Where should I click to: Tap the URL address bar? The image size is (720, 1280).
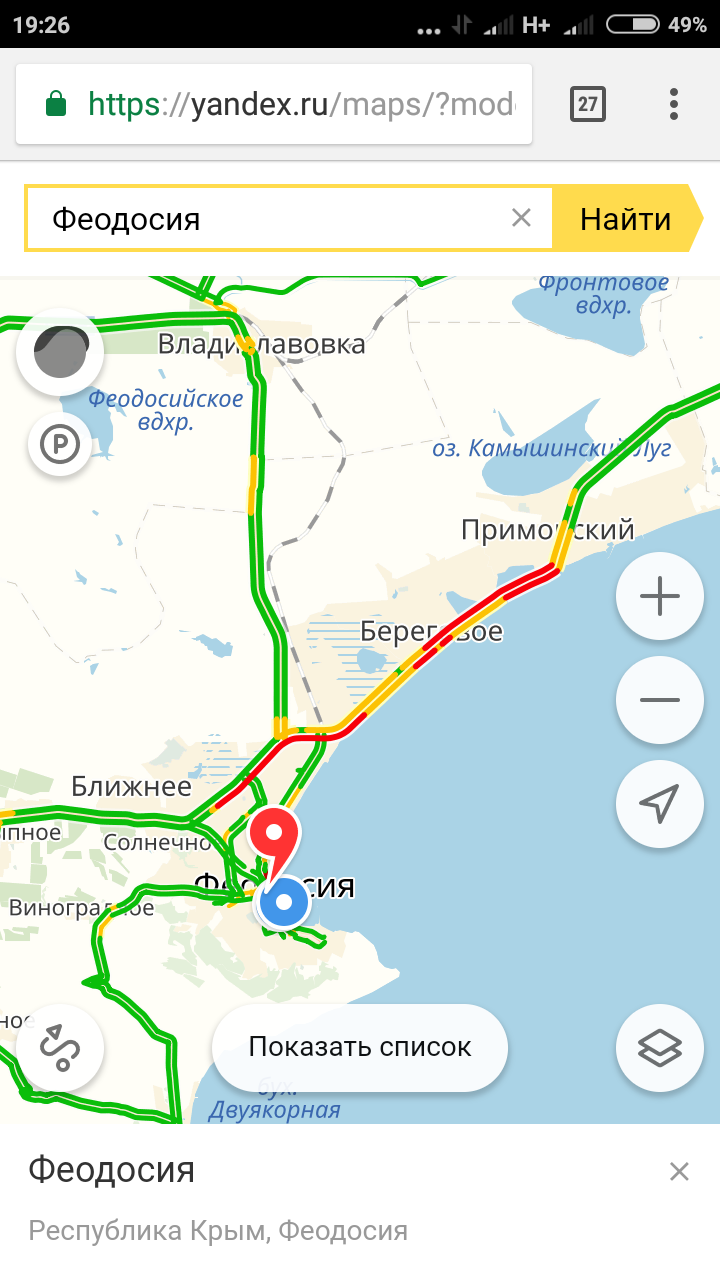pos(300,104)
